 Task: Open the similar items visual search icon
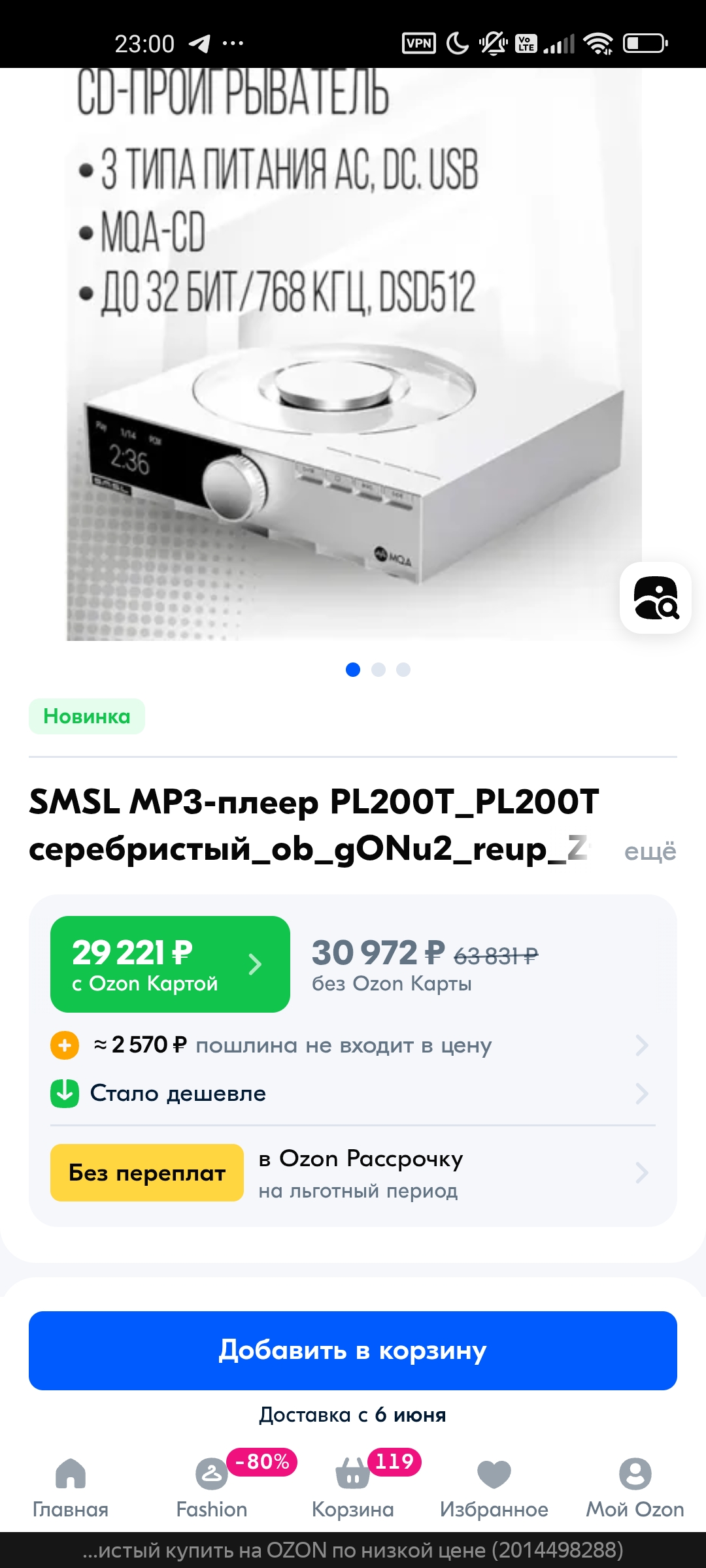click(x=655, y=598)
